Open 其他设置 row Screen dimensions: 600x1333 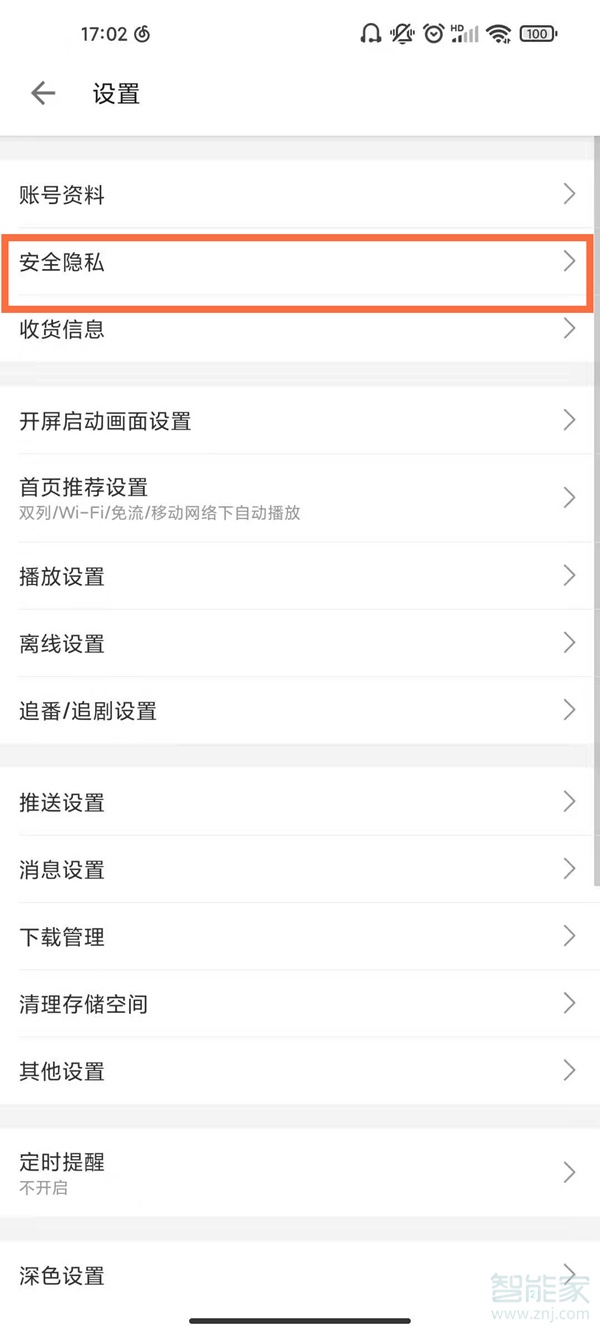(x=300, y=1071)
